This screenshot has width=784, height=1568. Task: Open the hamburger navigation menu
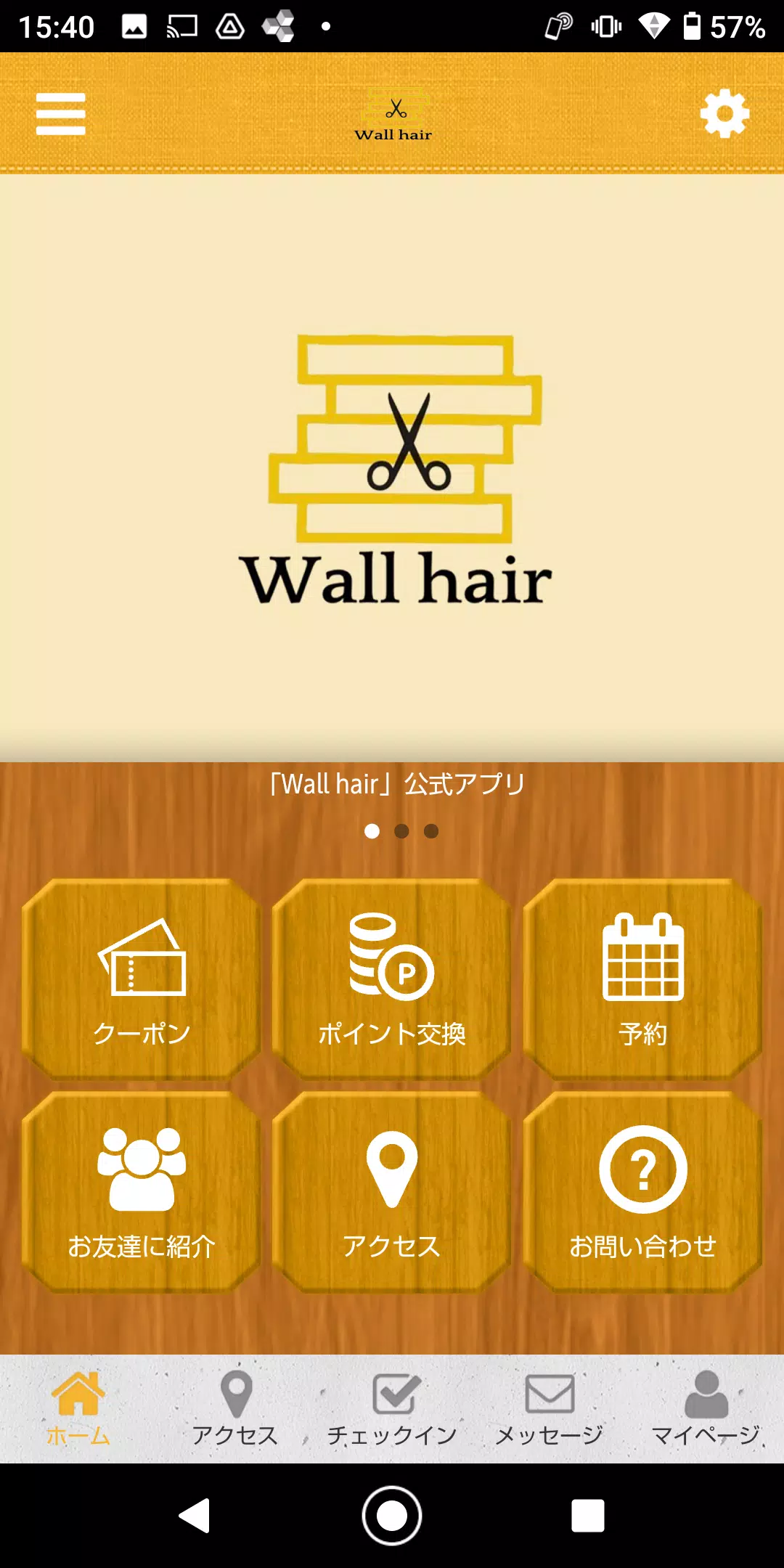[x=60, y=113]
